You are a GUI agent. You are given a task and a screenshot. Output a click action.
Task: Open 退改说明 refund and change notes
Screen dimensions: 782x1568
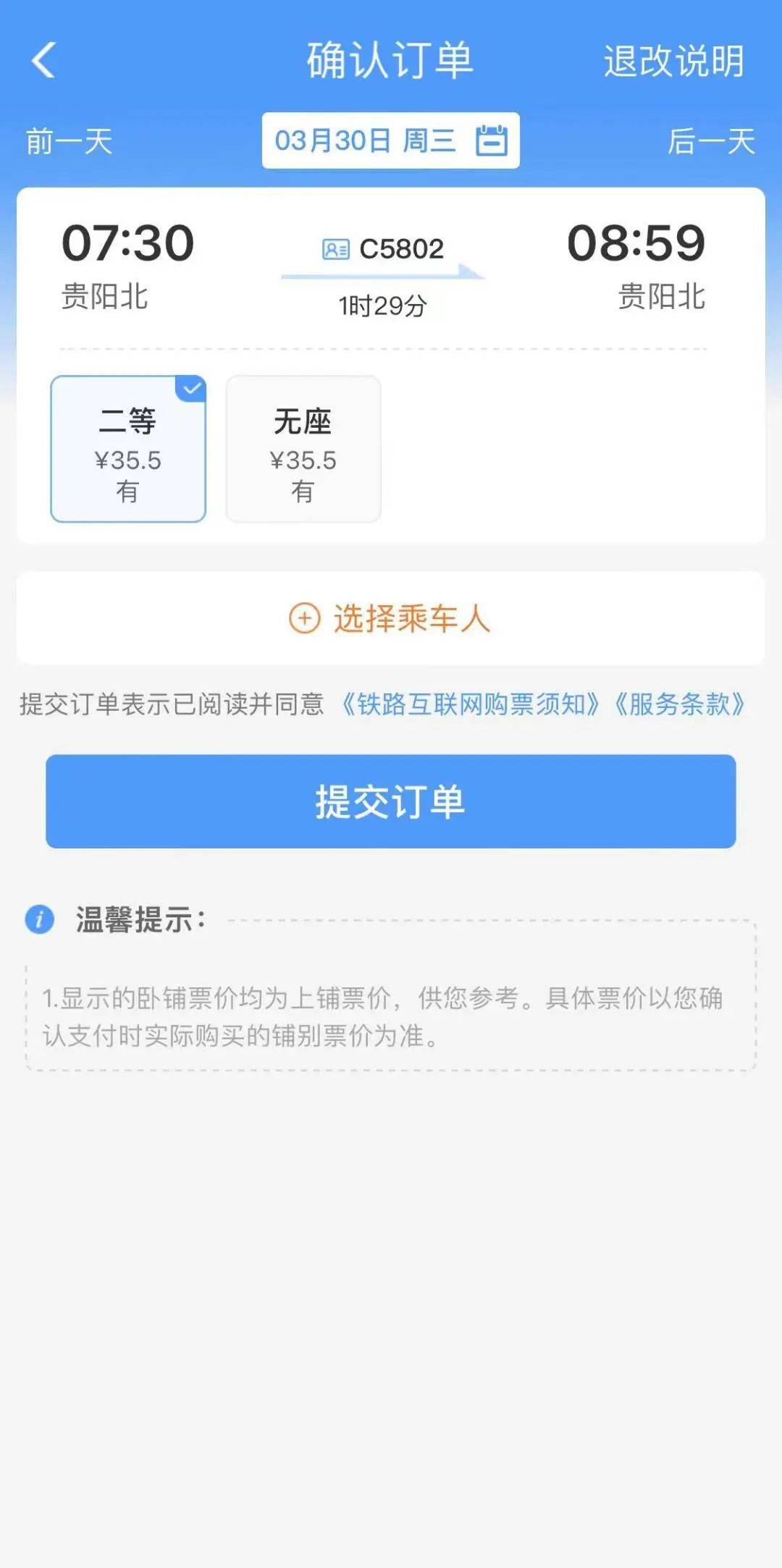(673, 61)
